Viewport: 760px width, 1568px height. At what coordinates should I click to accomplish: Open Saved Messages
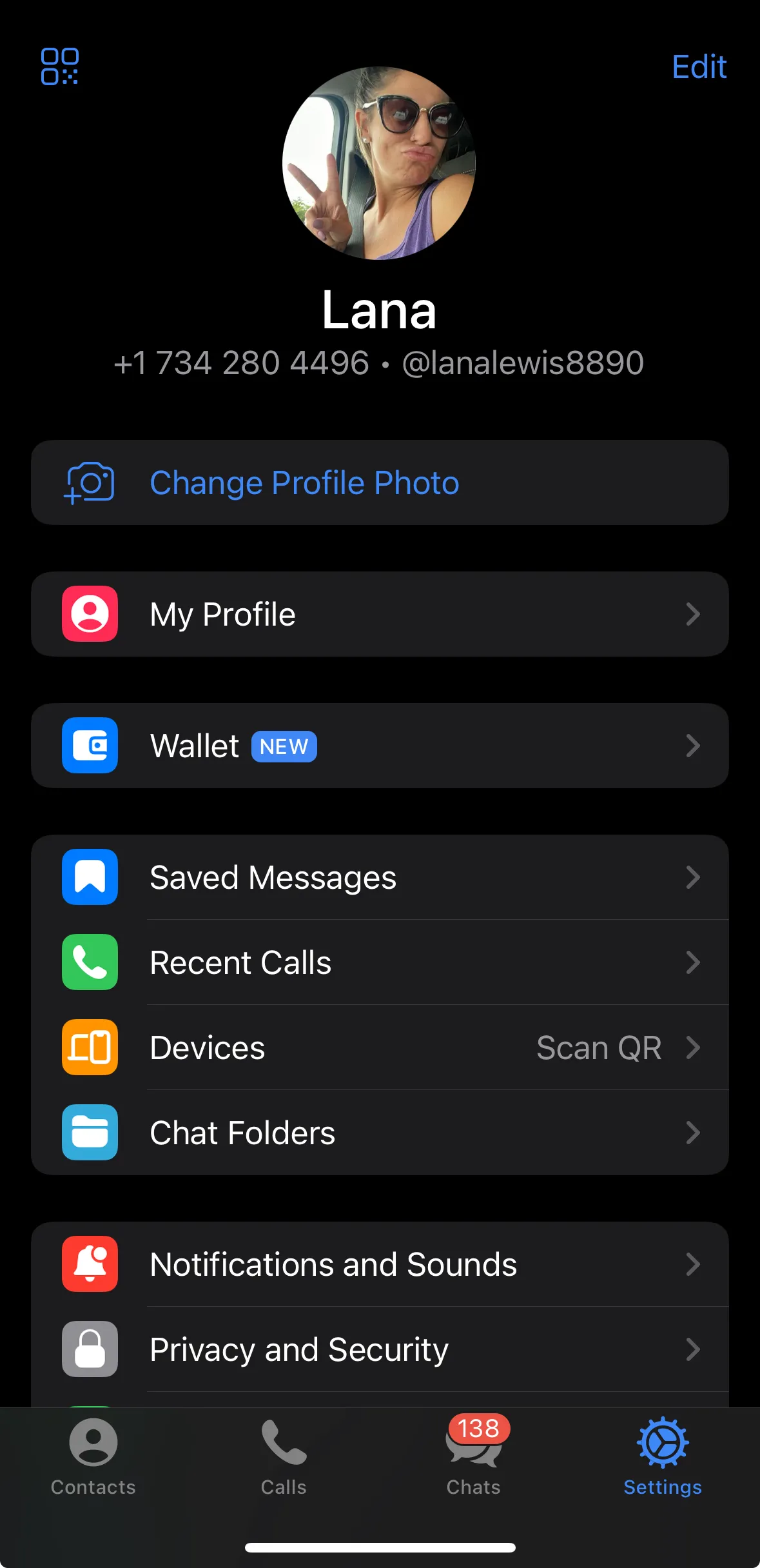[x=380, y=877]
